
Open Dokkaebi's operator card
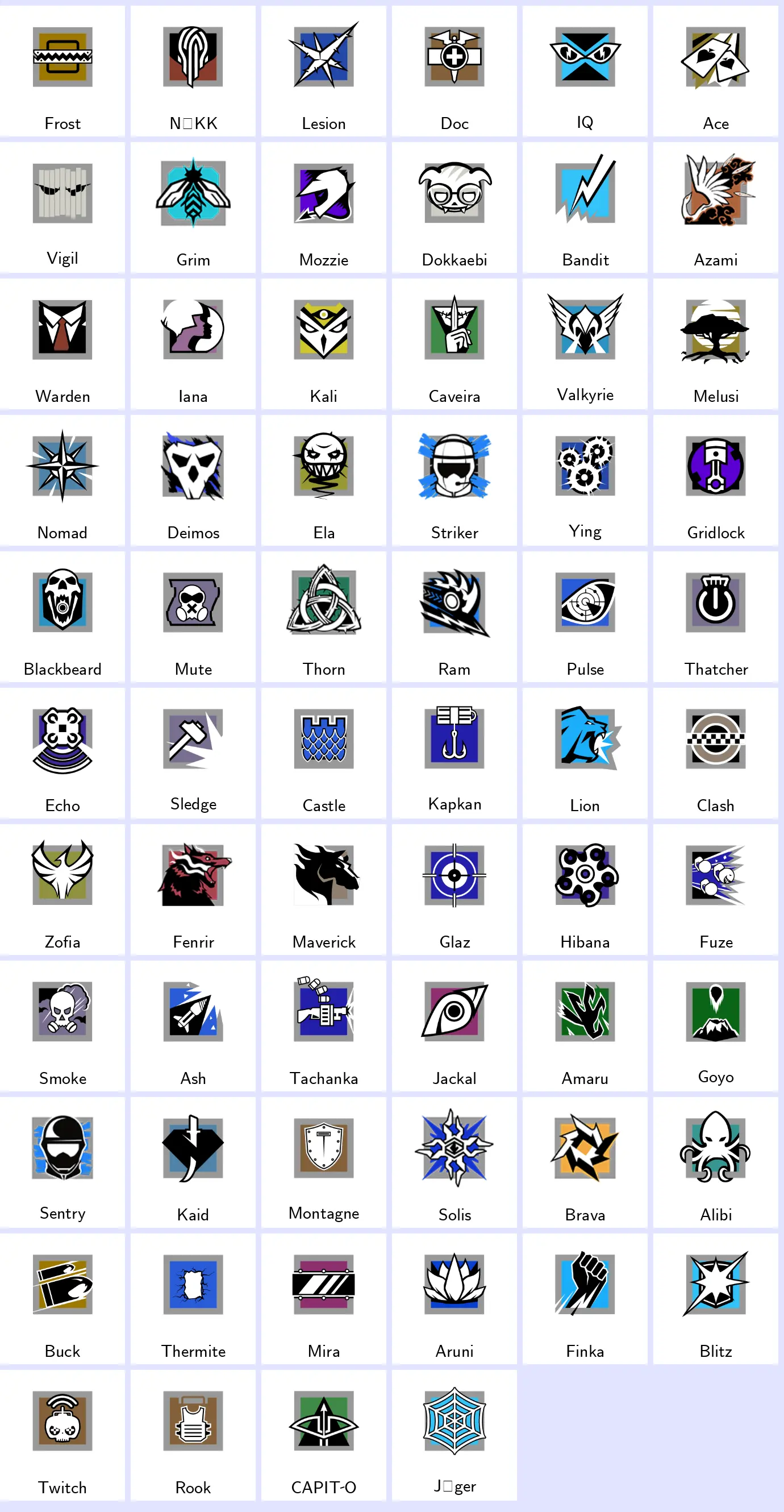point(454,207)
